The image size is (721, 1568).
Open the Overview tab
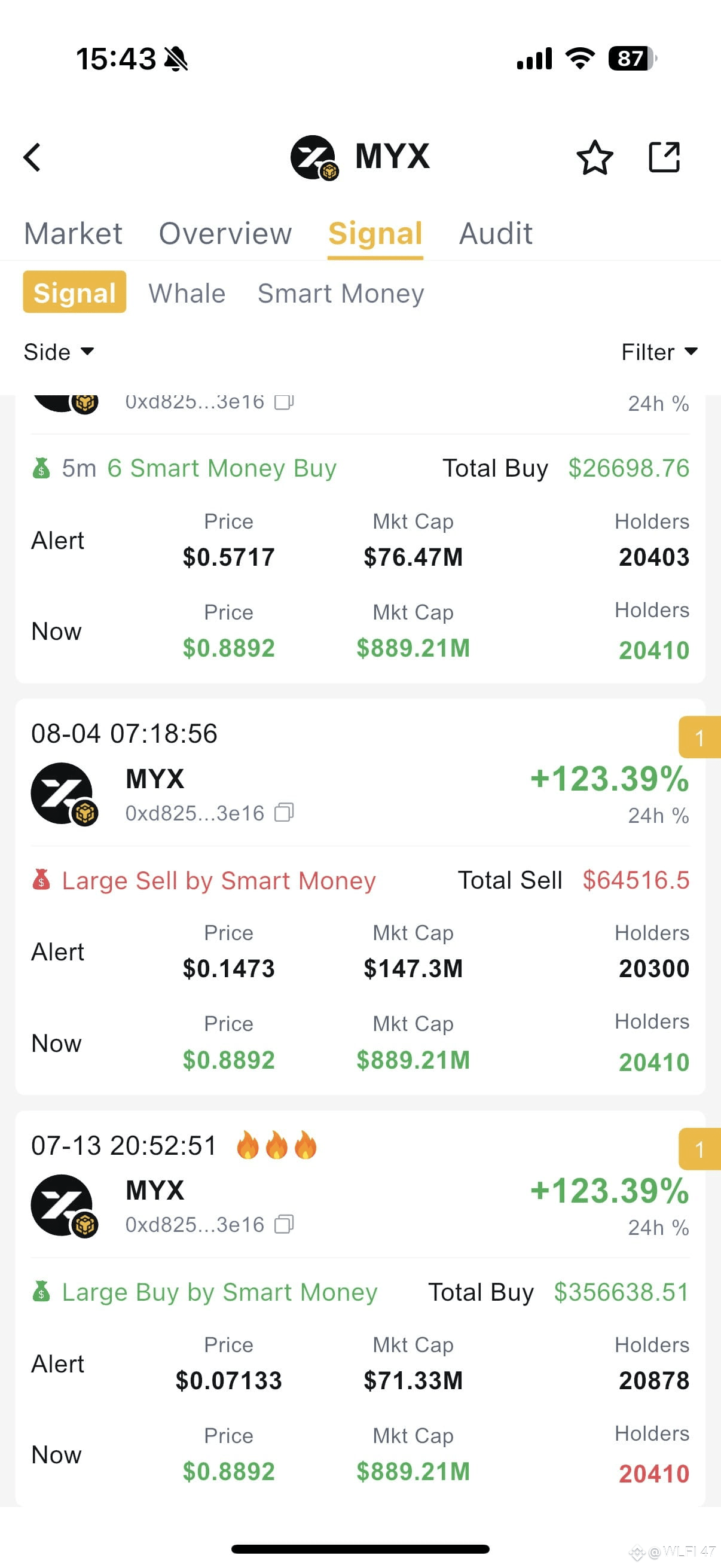tap(225, 234)
